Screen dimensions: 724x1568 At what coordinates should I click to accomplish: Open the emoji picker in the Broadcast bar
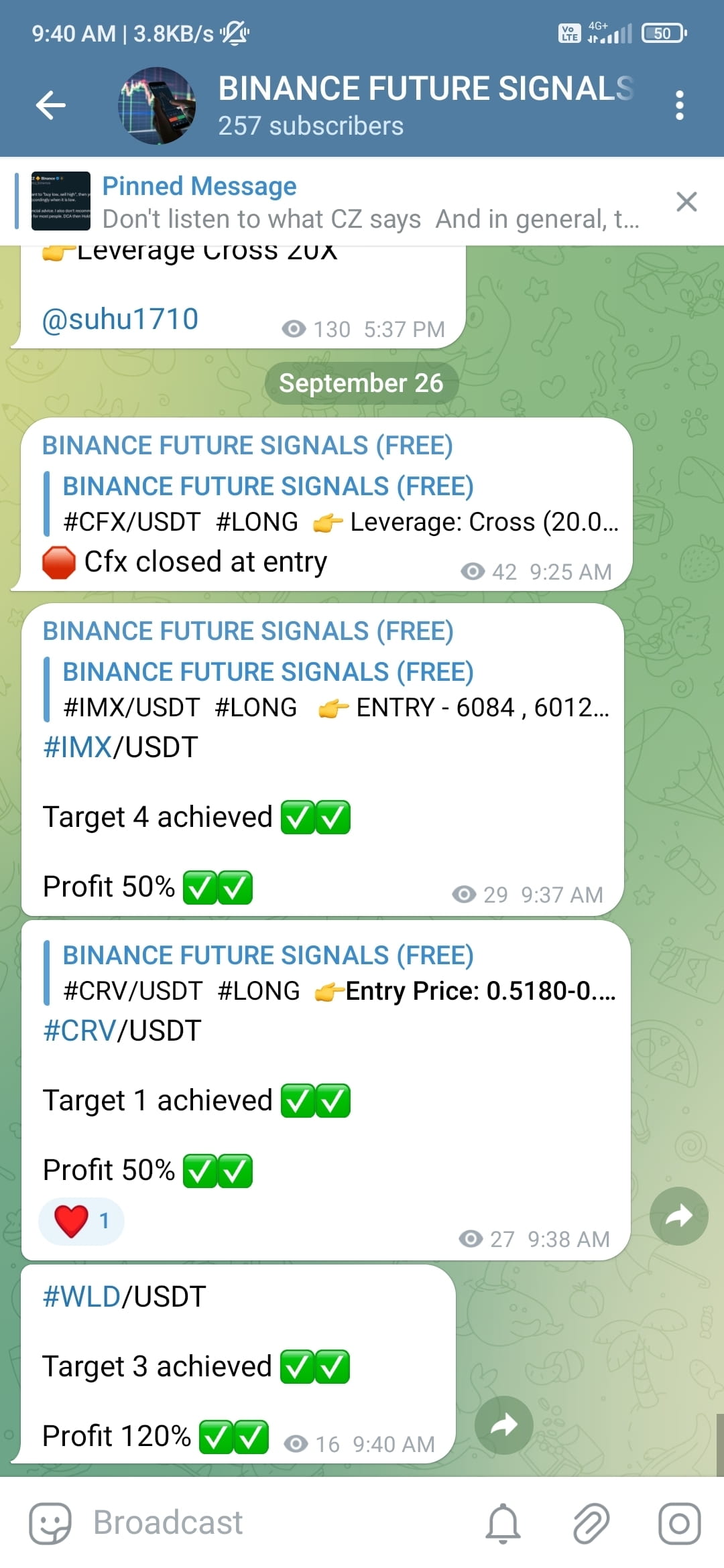(x=51, y=1522)
